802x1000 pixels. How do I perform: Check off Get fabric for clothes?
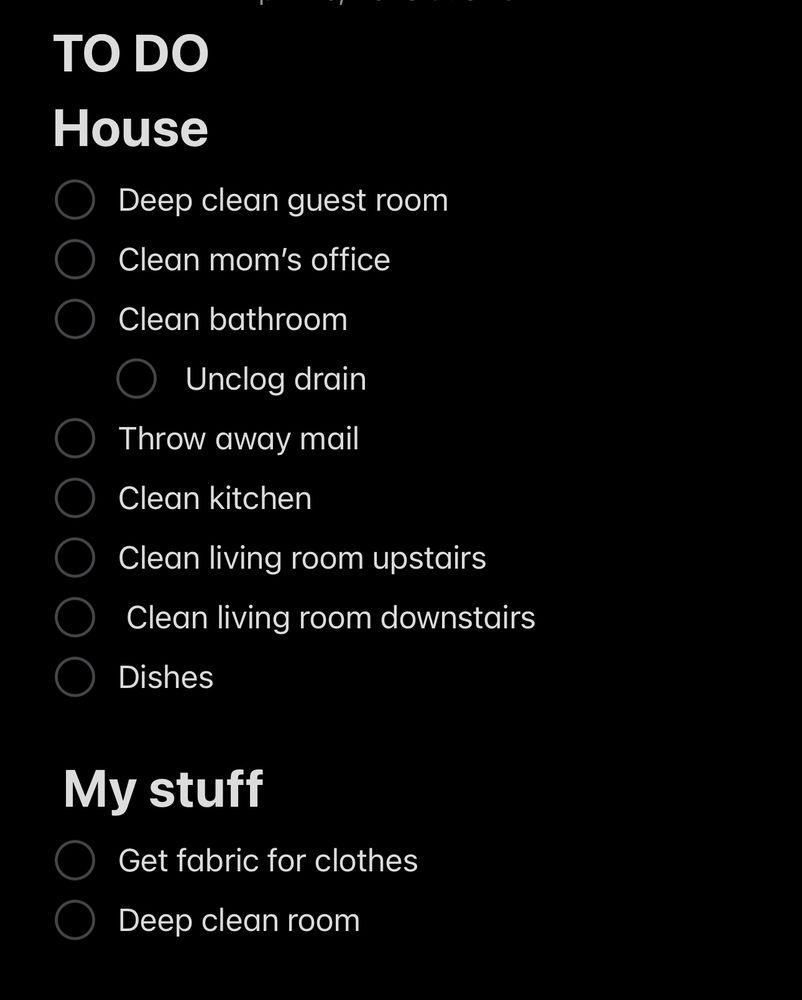click(x=75, y=860)
